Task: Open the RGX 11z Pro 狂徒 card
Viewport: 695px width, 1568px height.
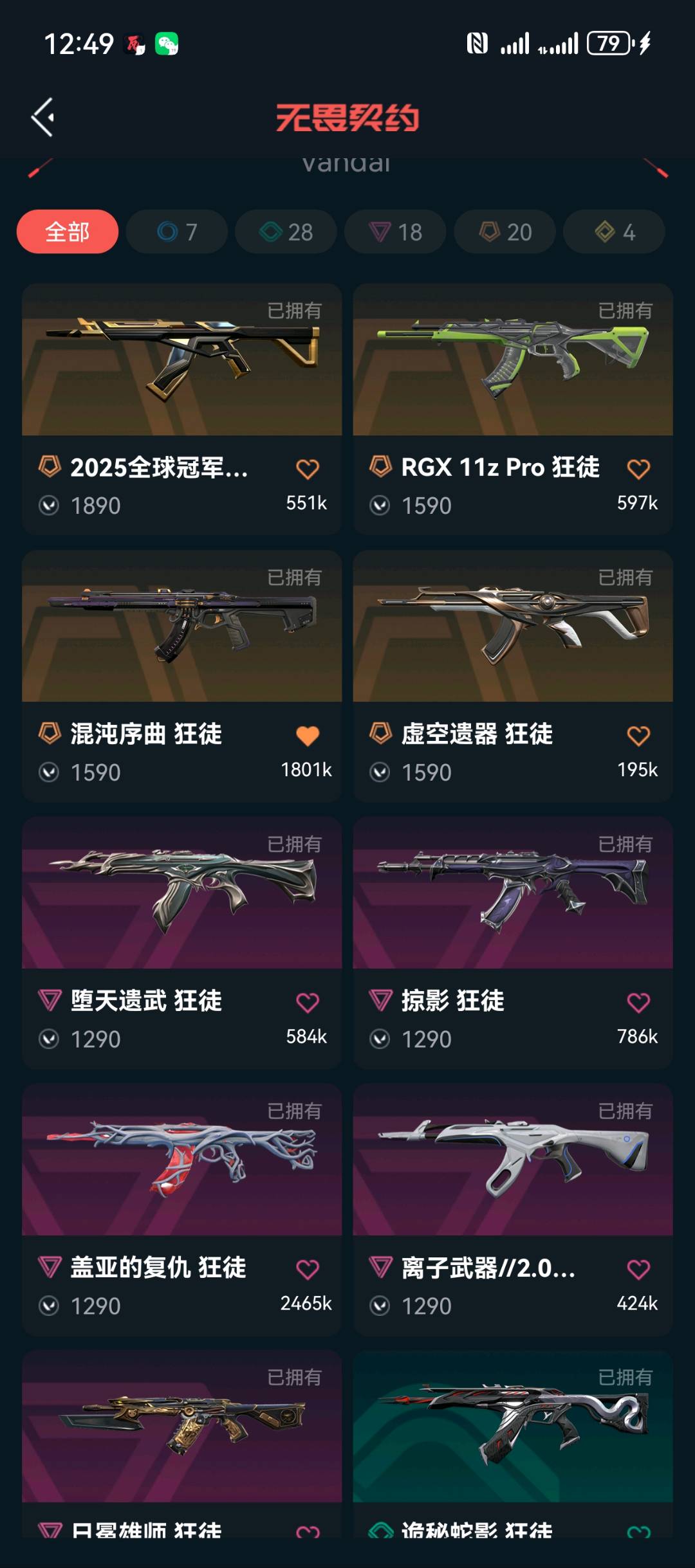Action: [x=513, y=360]
